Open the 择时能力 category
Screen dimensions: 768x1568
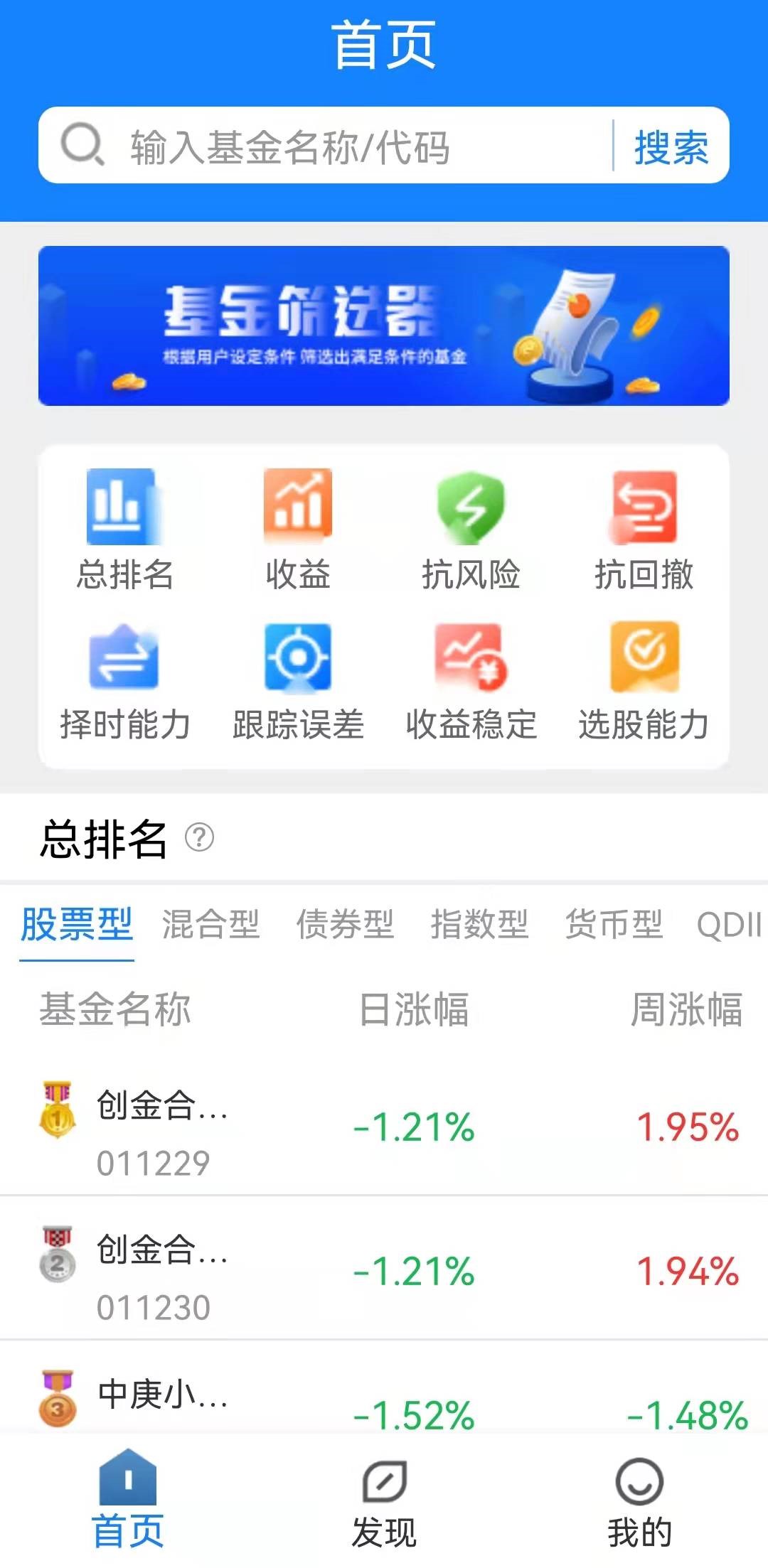pyautogui.click(x=124, y=681)
